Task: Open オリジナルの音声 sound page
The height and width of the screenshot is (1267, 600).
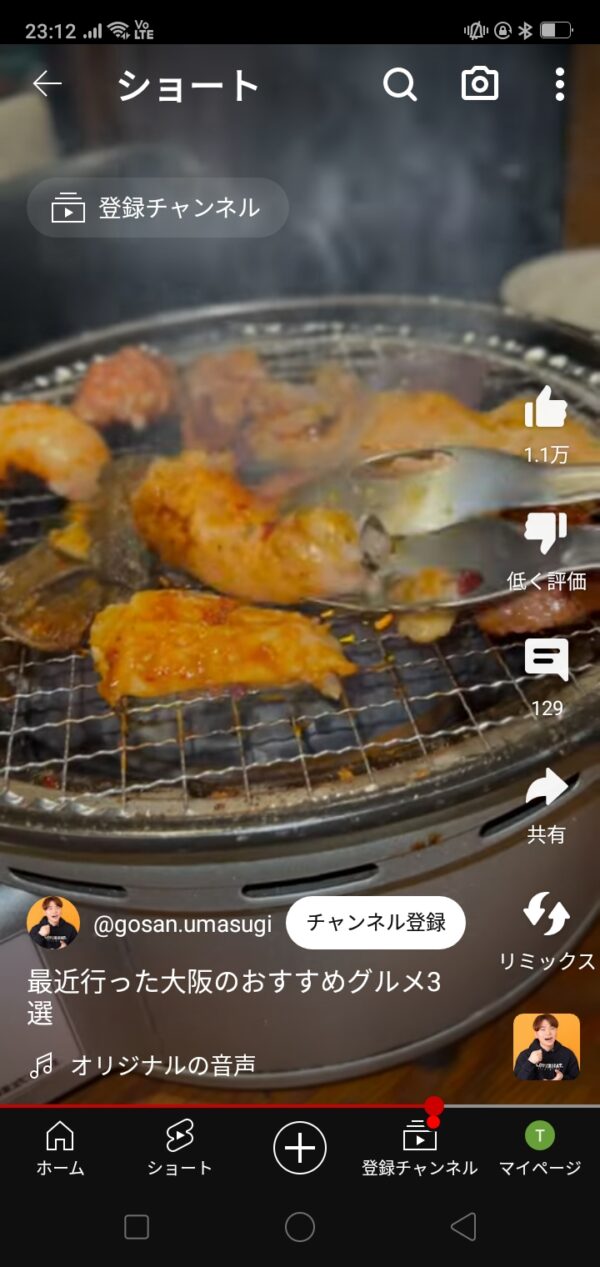Action: [x=162, y=1065]
